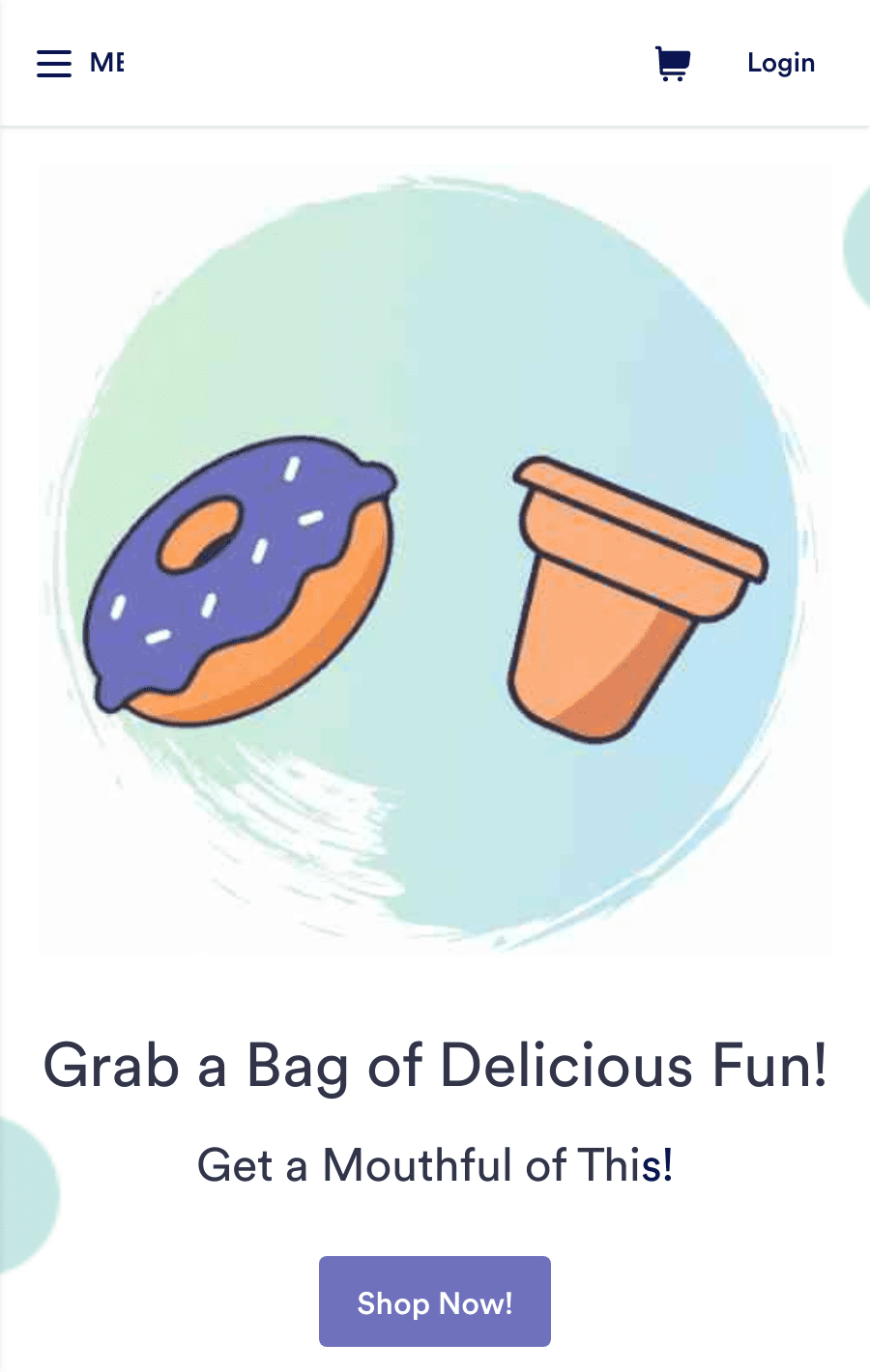Switch to the Login section
Viewport: 870px width, 1372px height.
click(x=780, y=63)
